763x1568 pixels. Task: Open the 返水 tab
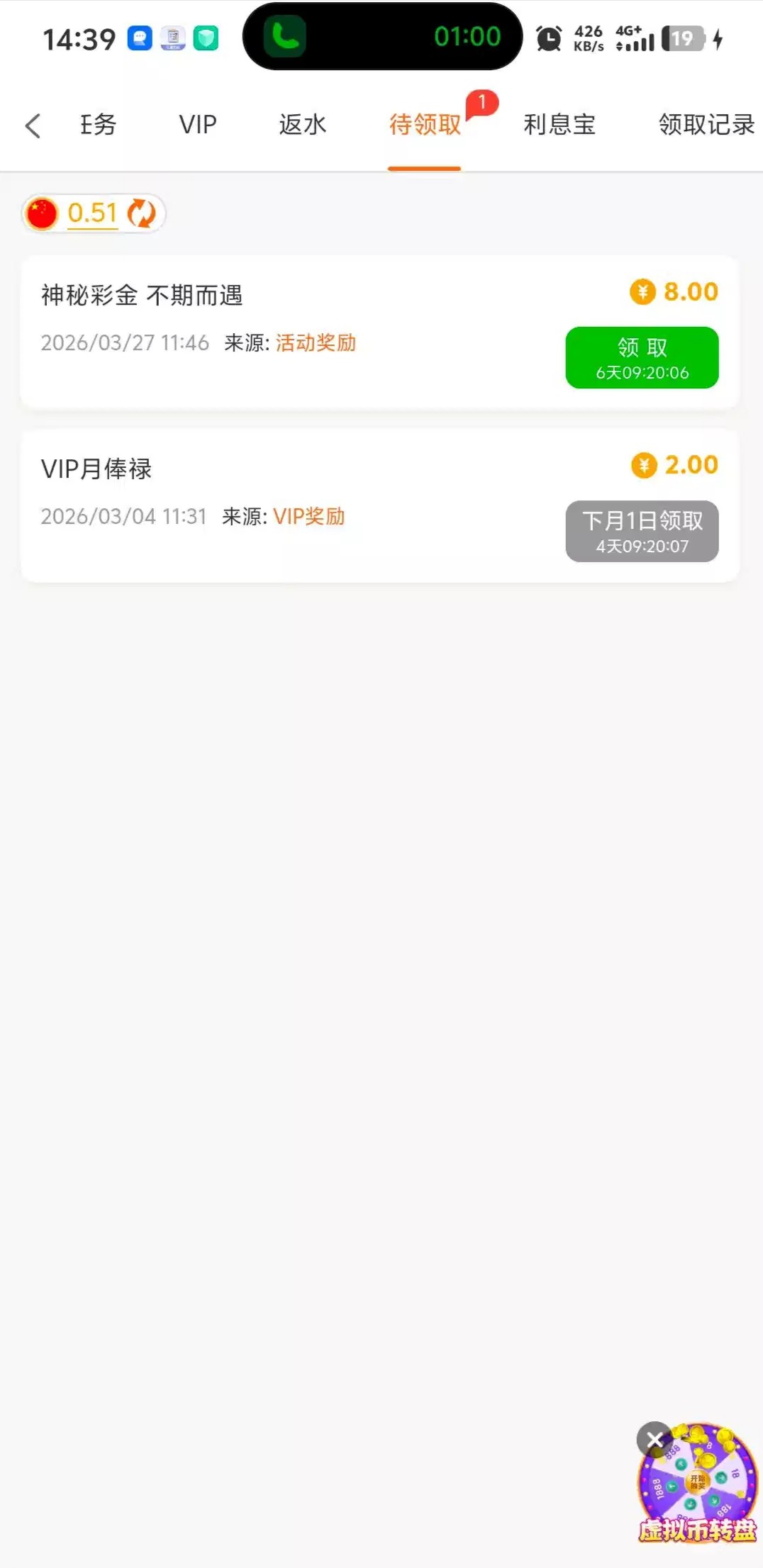click(x=302, y=125)
